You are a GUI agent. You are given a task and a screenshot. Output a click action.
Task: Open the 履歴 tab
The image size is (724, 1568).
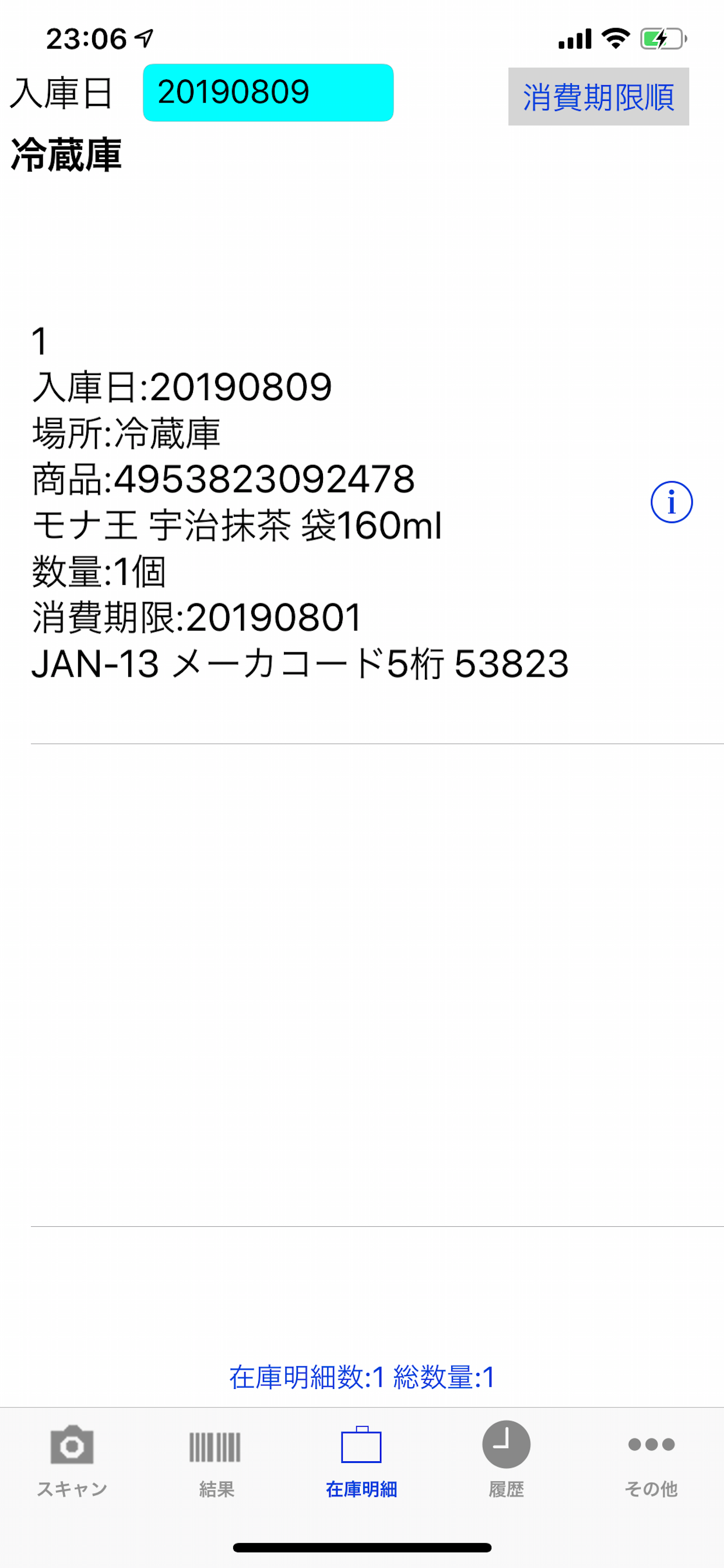tap(506, 1461)
